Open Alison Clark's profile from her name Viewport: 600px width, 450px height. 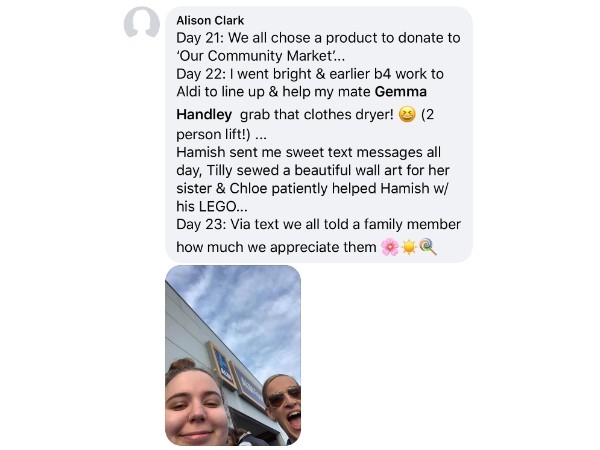(209, 20)
